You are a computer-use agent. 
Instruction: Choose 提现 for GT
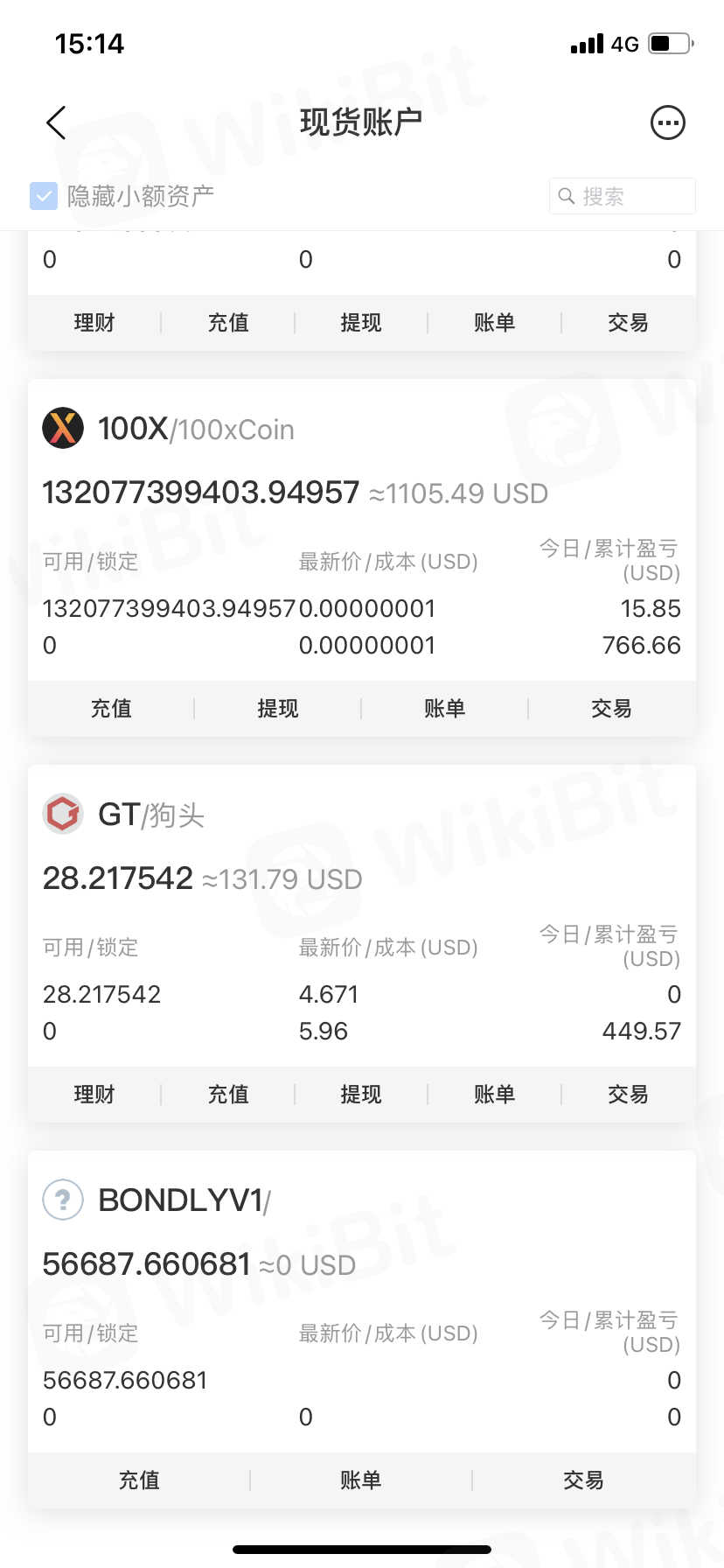pyautogui.click(x=361, y=1094)
